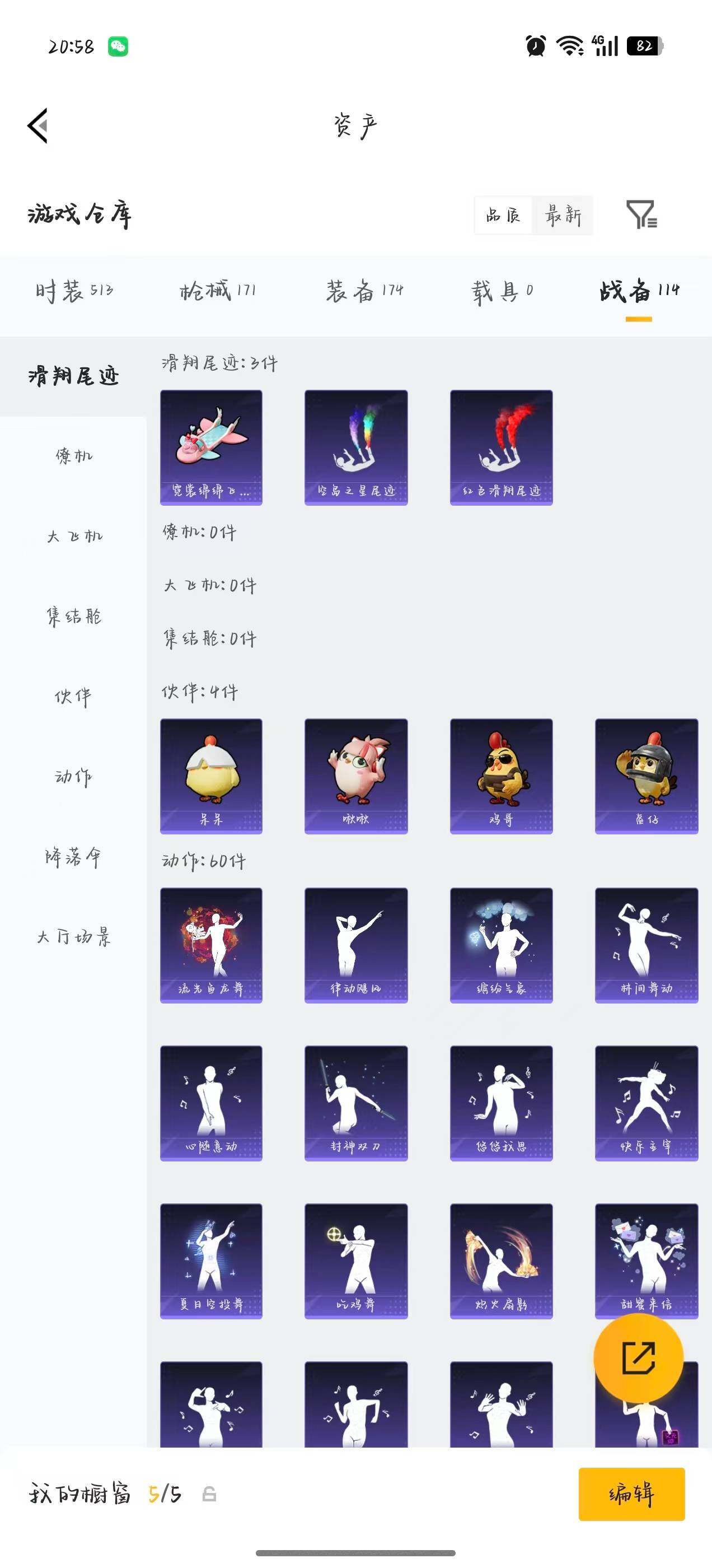This screenshot has height=1568, width=712.
Task: Open the 吃鸡舞 emote item
Action: (356, 1261)
